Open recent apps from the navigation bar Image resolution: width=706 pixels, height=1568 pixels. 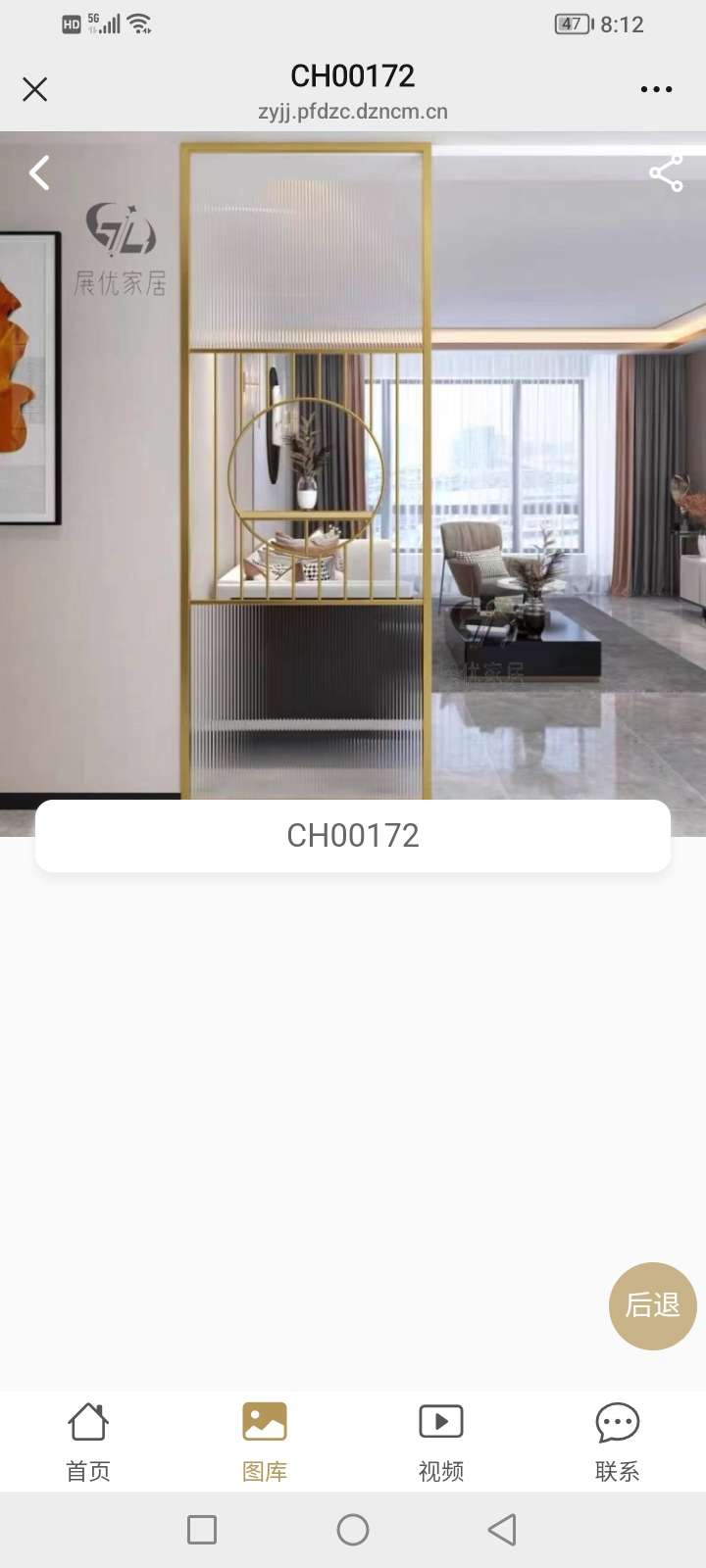point(202,1530)
